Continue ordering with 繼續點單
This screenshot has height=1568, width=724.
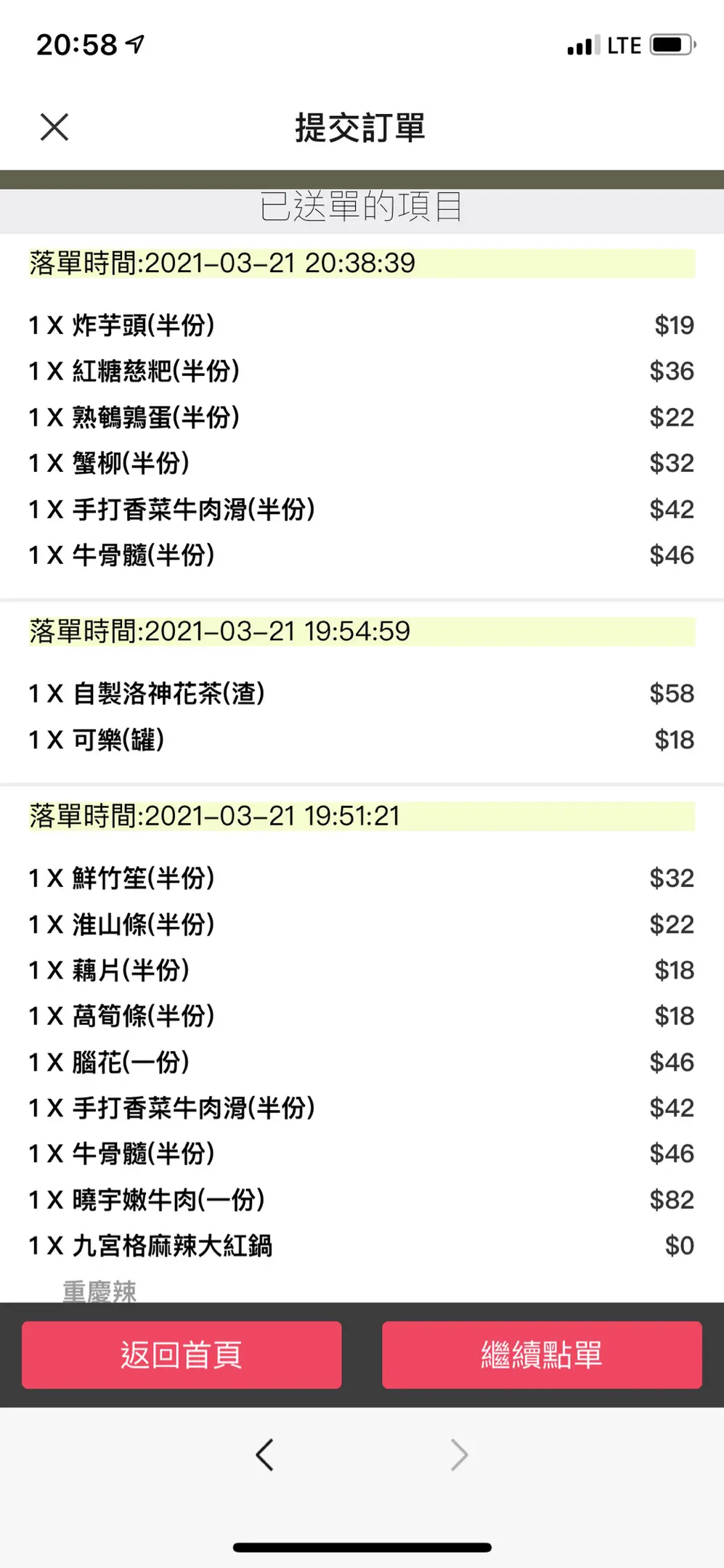542,1355
